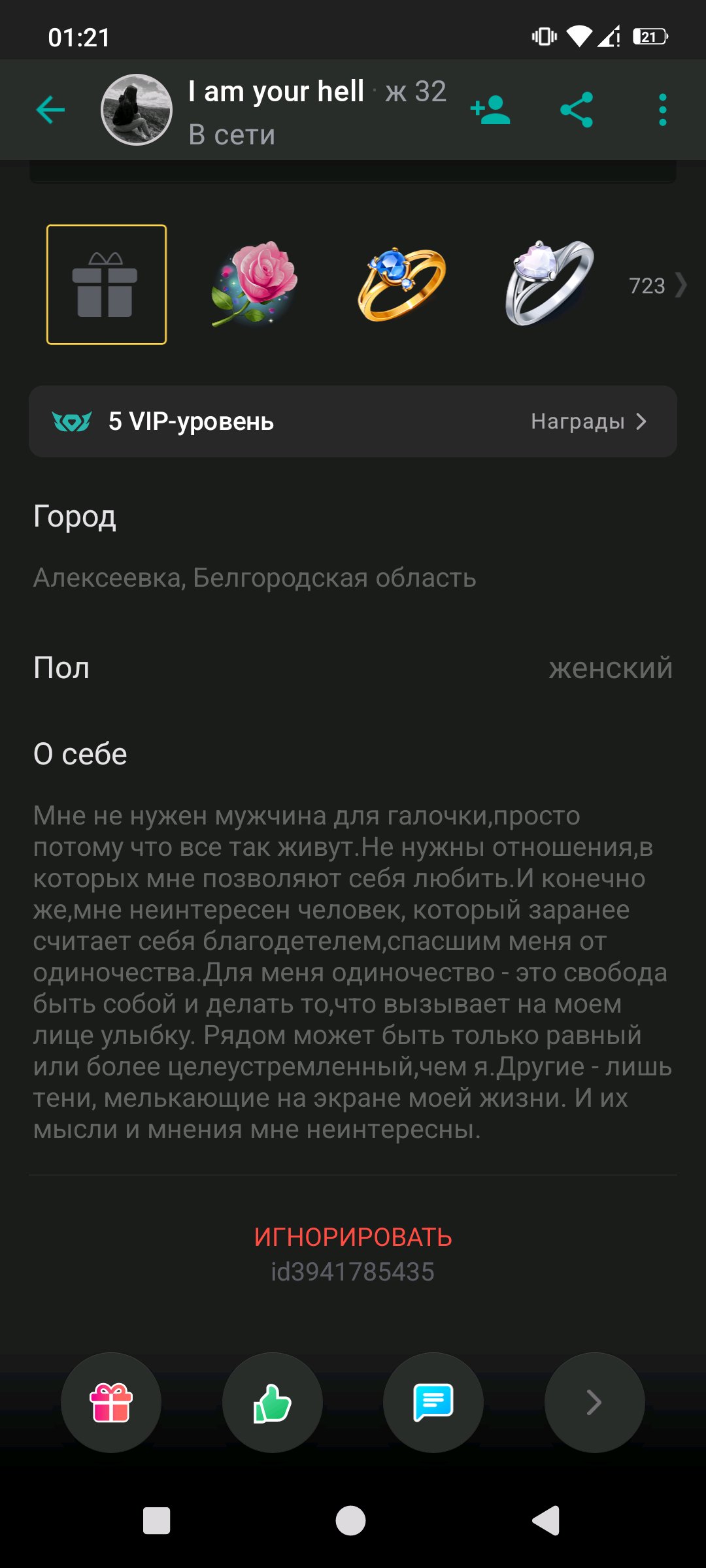Open a chat with the message button

433,1403
